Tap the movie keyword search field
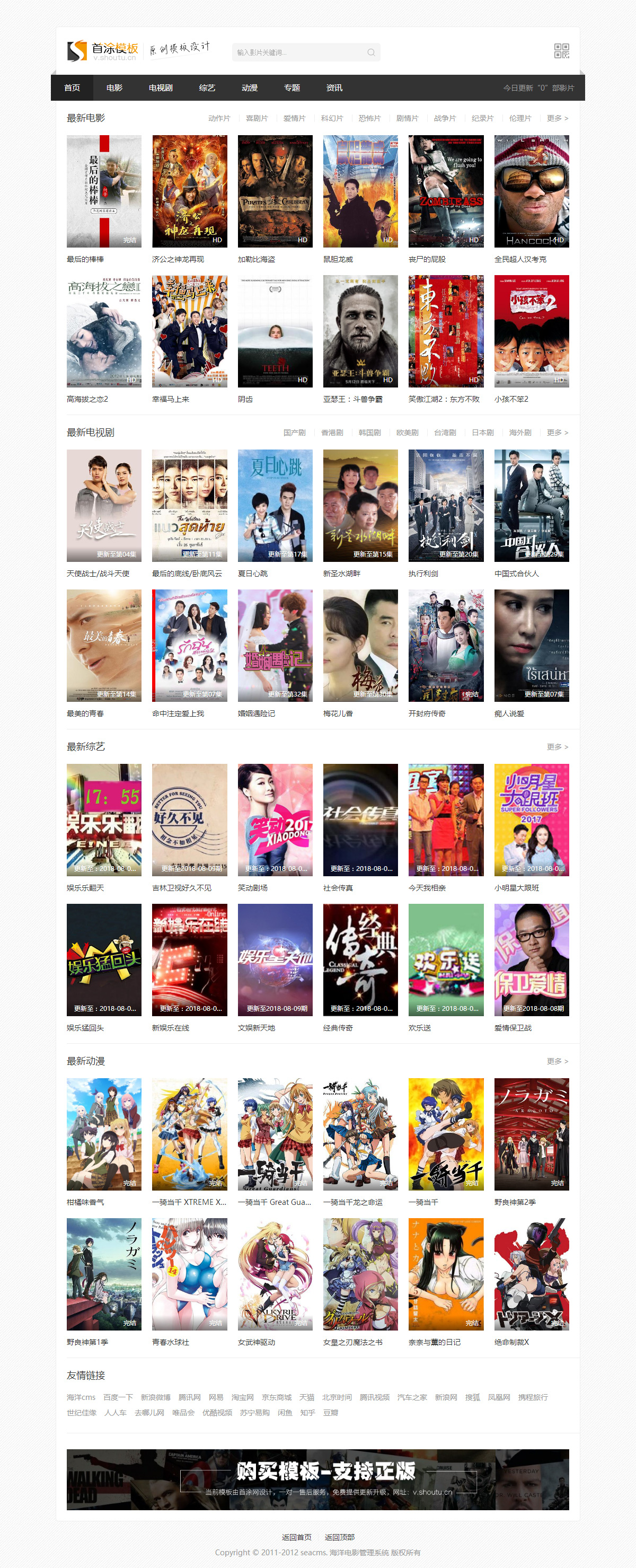 point(298,52)
